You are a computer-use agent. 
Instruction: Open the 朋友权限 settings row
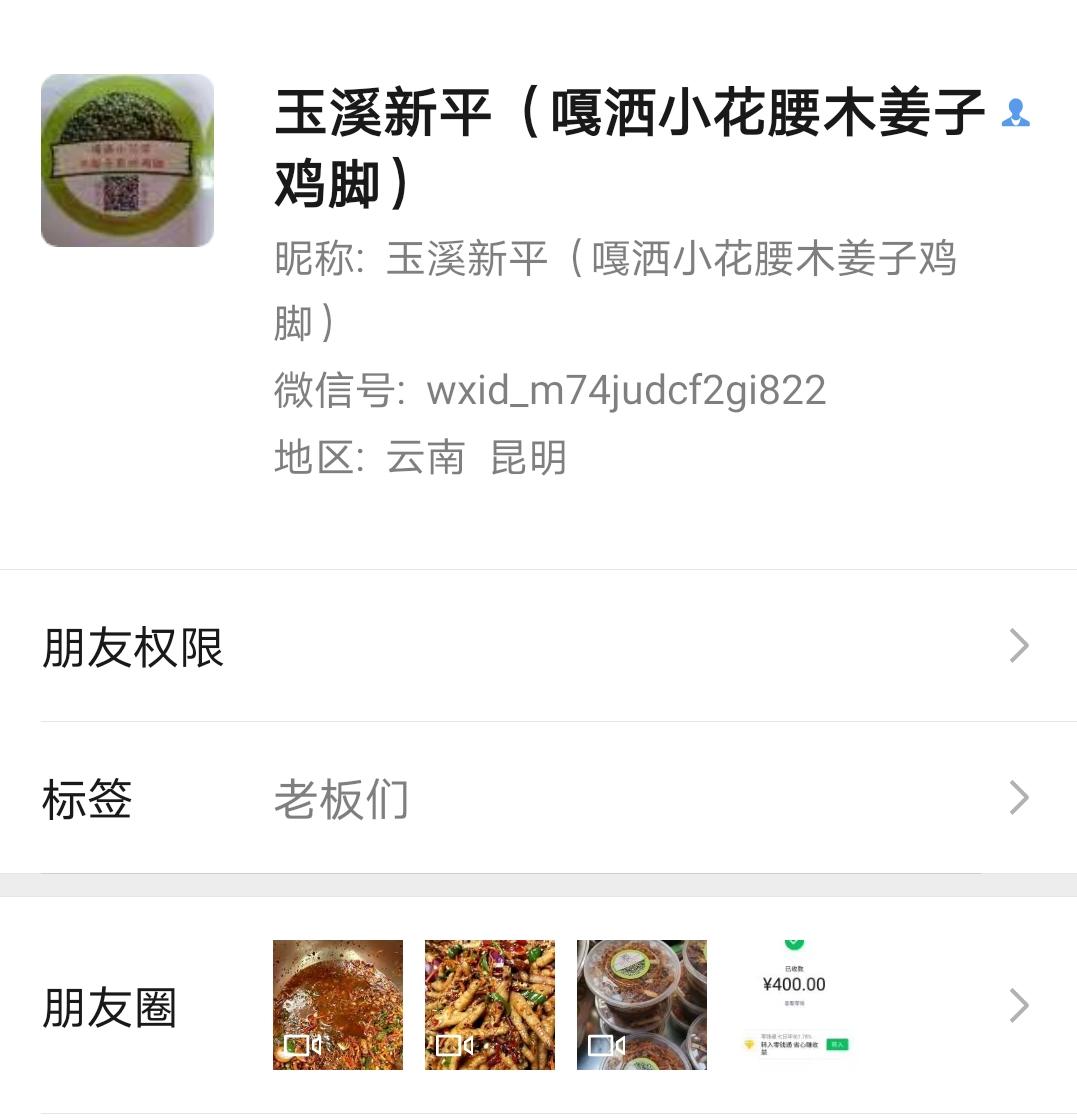[133, 646]
